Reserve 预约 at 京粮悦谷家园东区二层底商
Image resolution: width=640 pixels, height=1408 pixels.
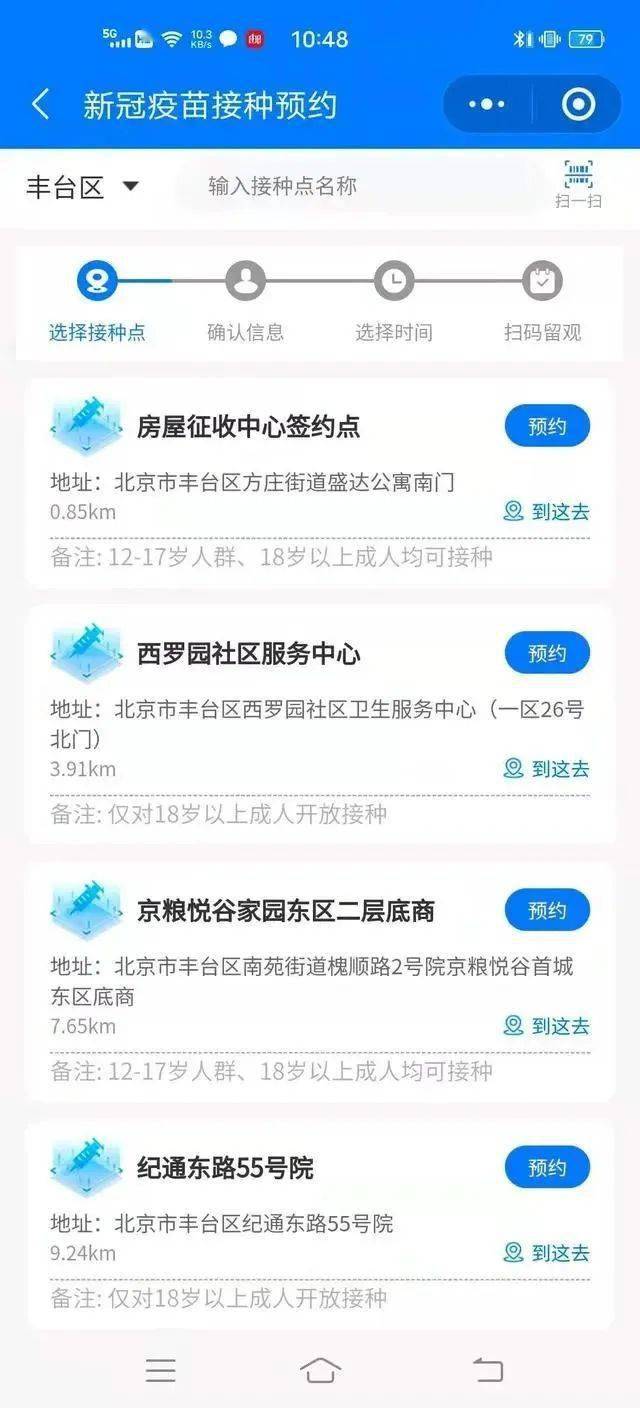[547, 911]
